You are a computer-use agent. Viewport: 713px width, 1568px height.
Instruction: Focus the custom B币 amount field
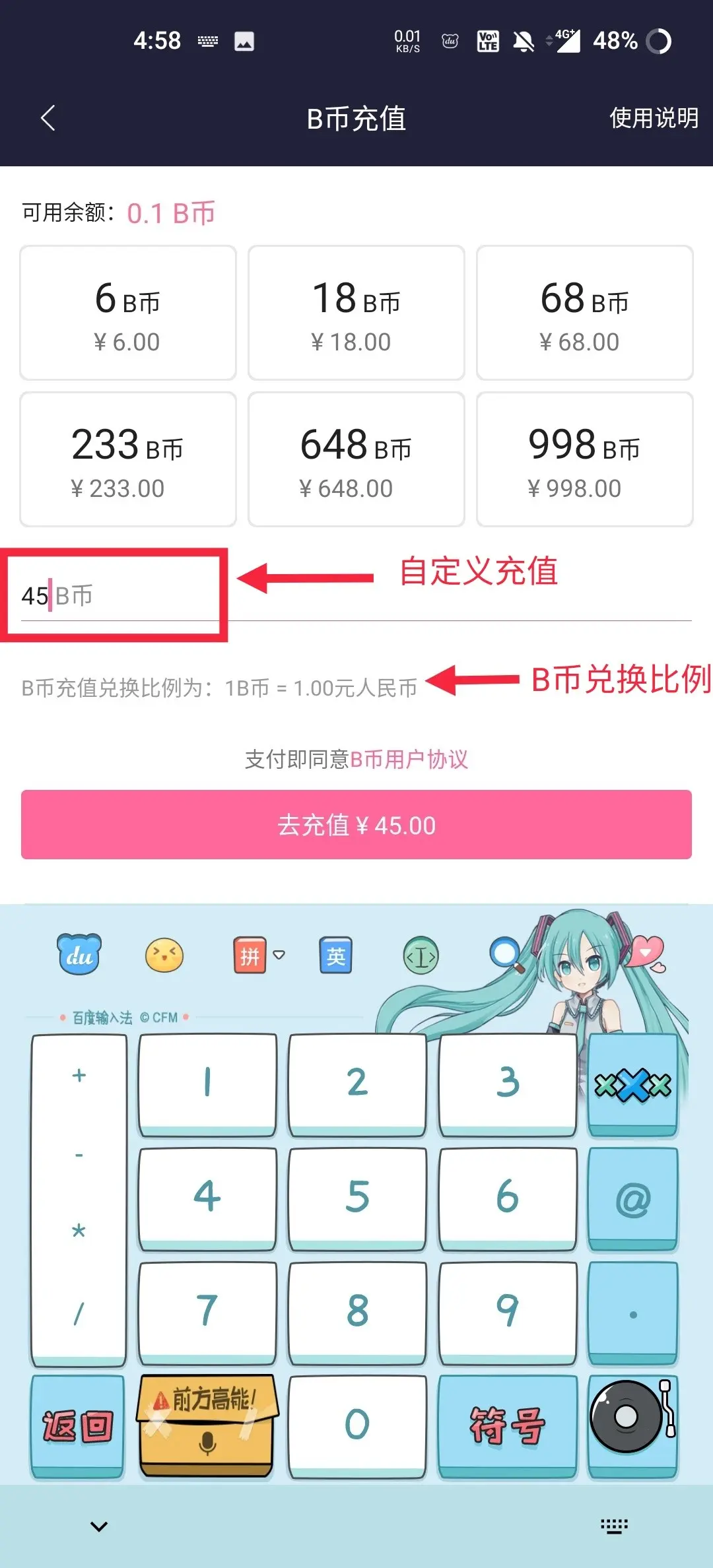(119, 596)
